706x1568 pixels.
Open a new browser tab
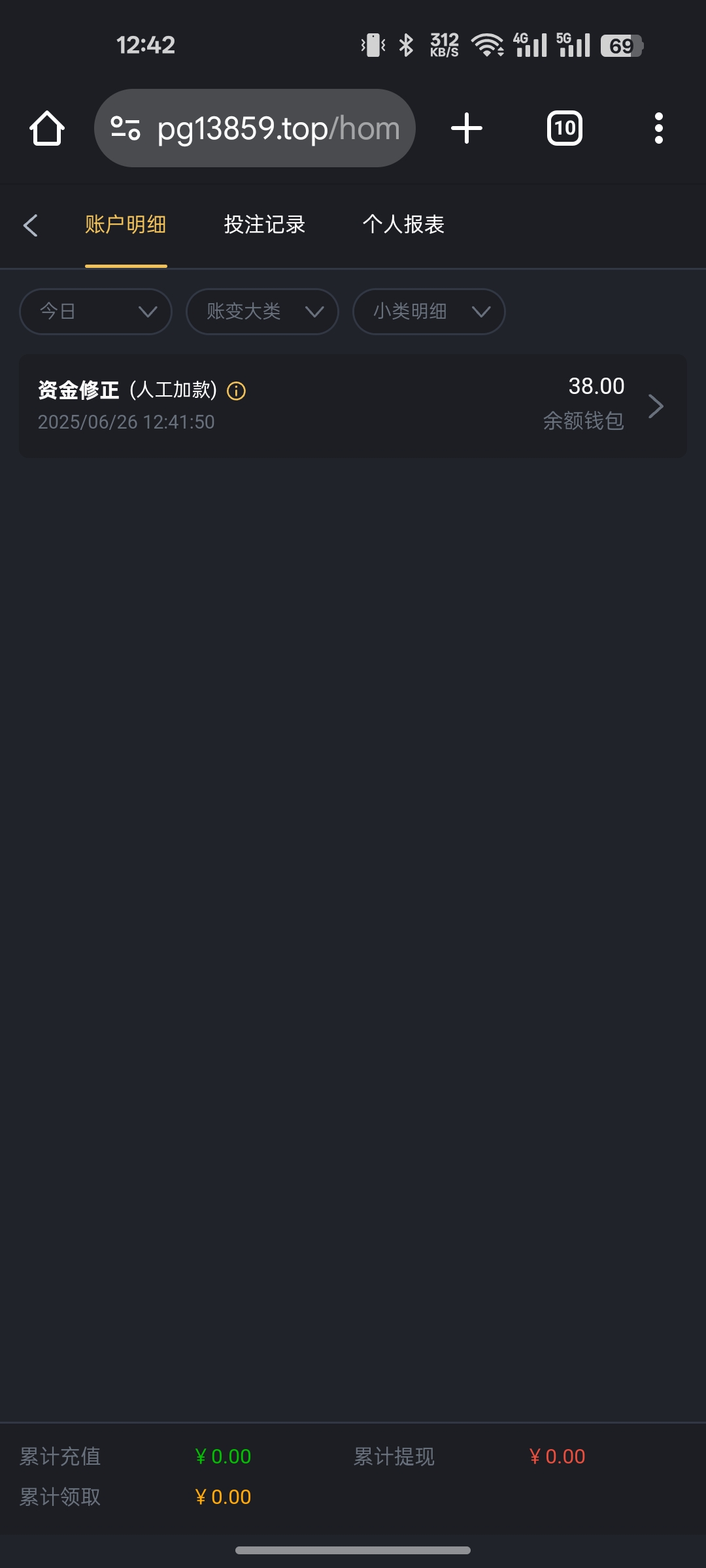pos(467,128)
